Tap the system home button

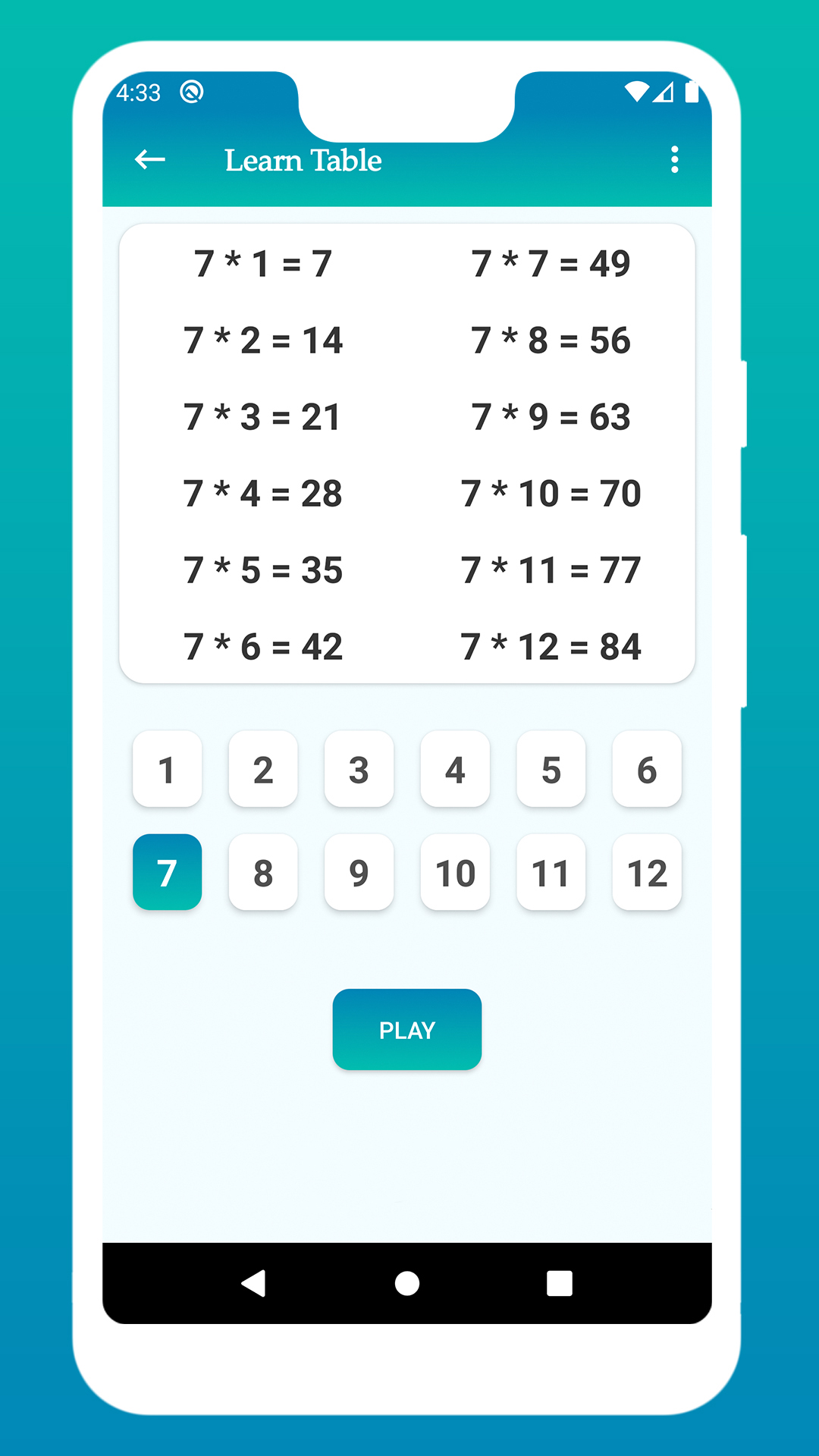click(x=407, y=1283)
